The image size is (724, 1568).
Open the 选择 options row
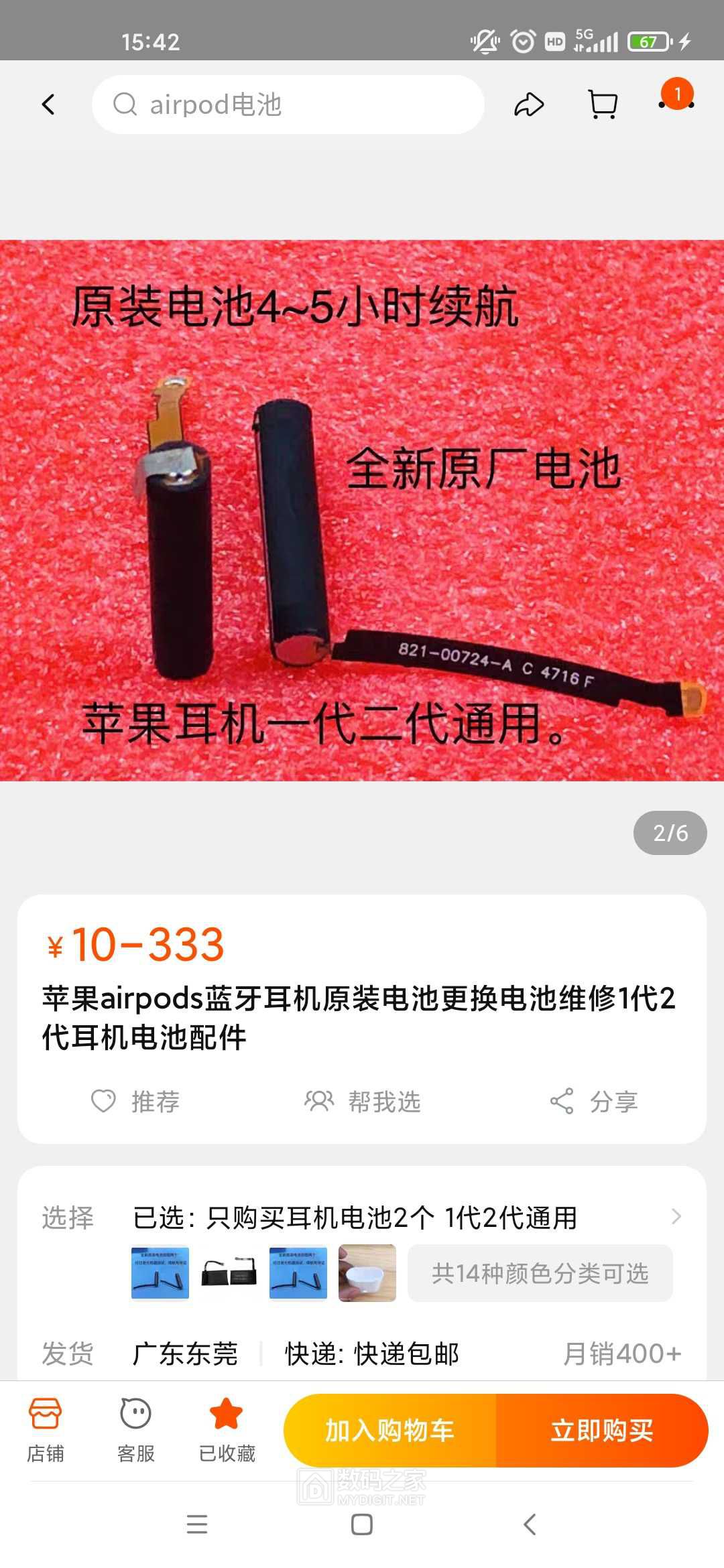[x=402, y=1218]
